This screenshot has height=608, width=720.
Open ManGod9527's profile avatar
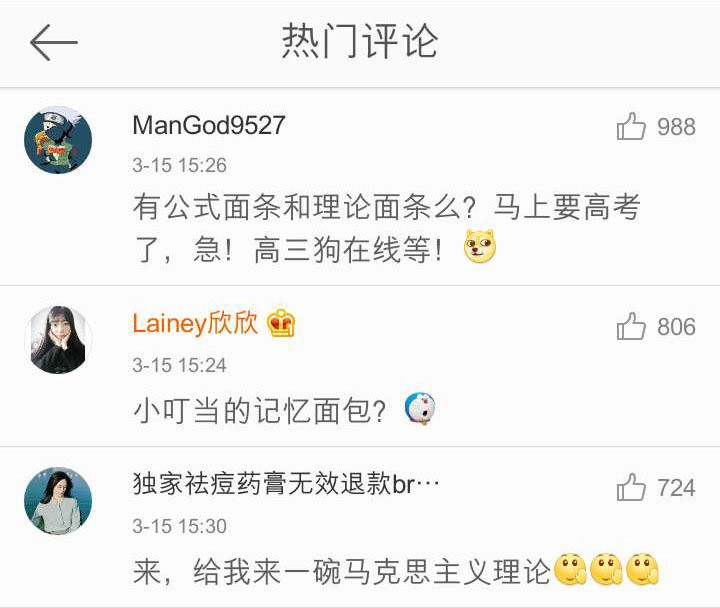(58, 140)
